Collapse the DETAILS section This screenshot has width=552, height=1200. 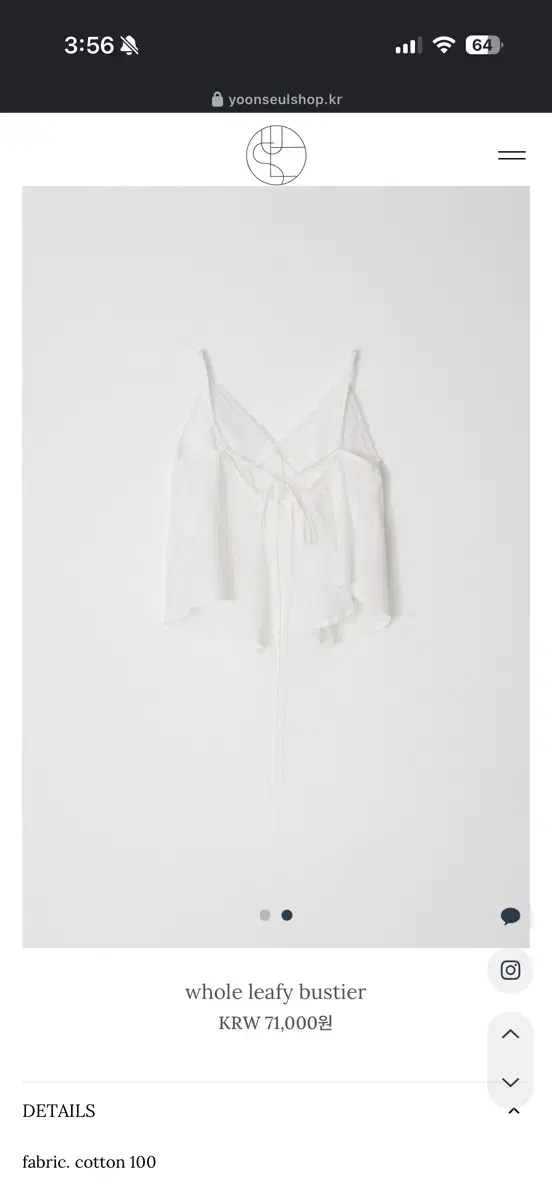[x=514, y=1111]
